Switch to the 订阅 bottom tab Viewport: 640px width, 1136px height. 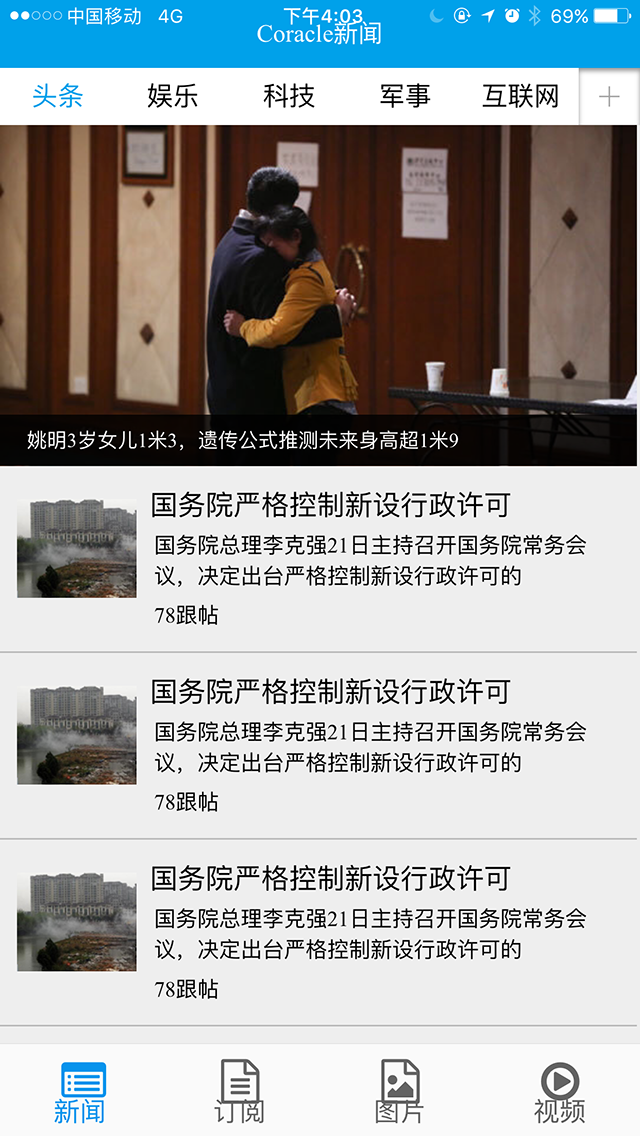[x=240, y=1091]
